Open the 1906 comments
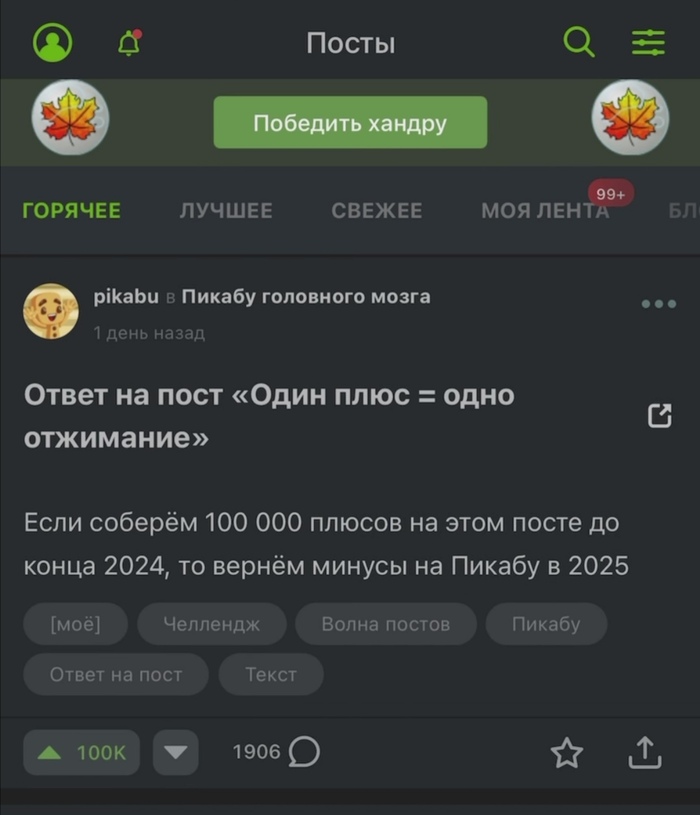The height and width of the screenshot is (815, 700). 276,752
